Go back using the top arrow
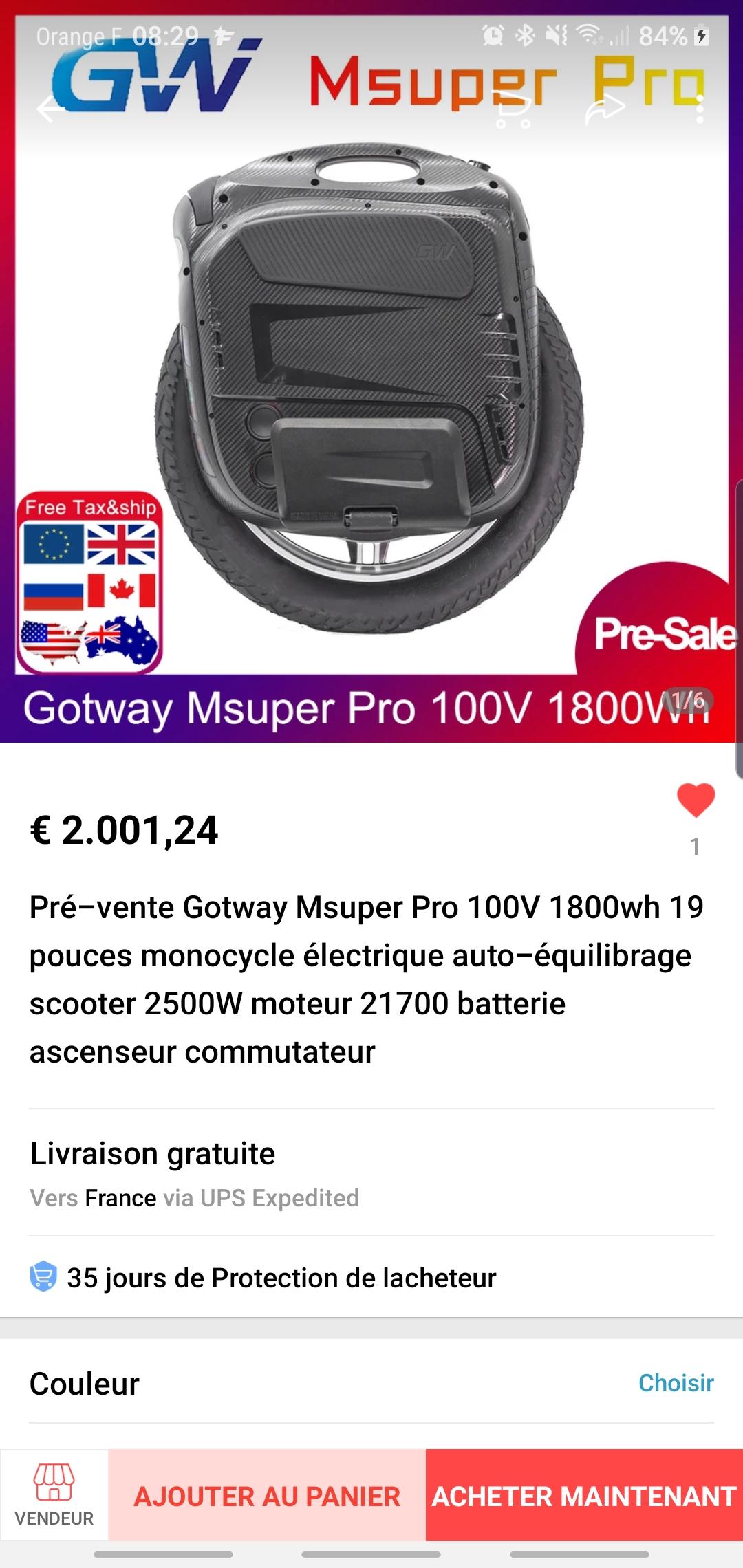The width and height of the screenshot is (743, 1568). (50, 109)
